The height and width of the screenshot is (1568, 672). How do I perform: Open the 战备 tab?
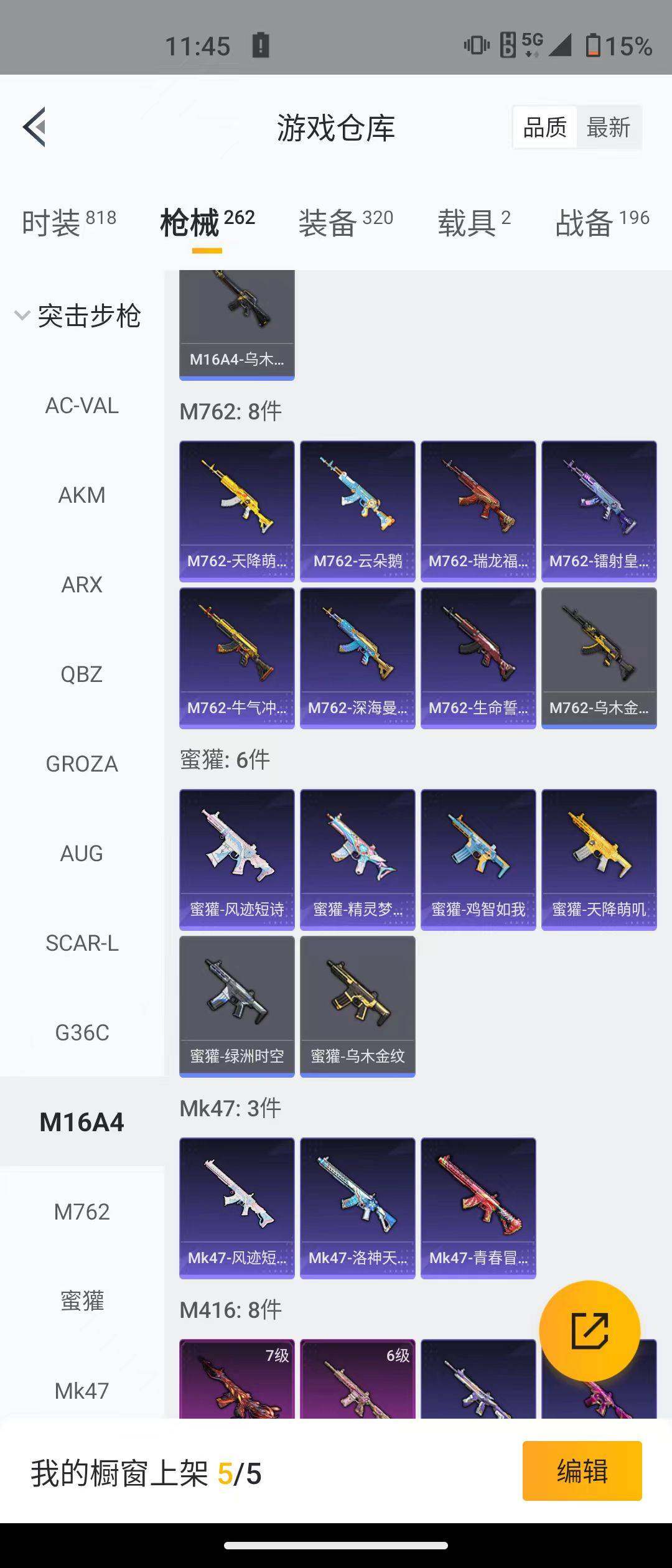point(602,222)
